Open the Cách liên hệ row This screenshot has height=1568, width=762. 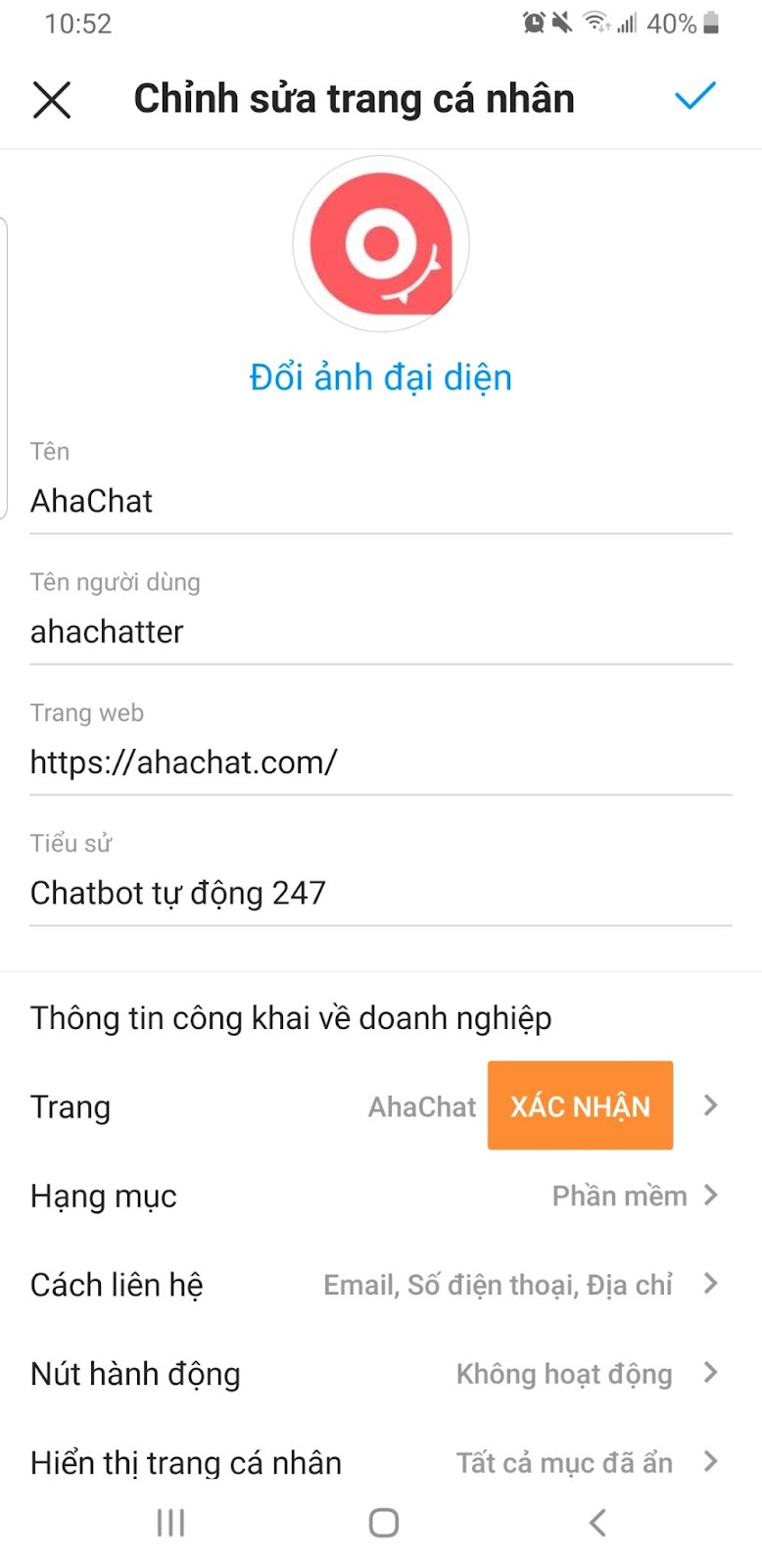coord(381,1285)
